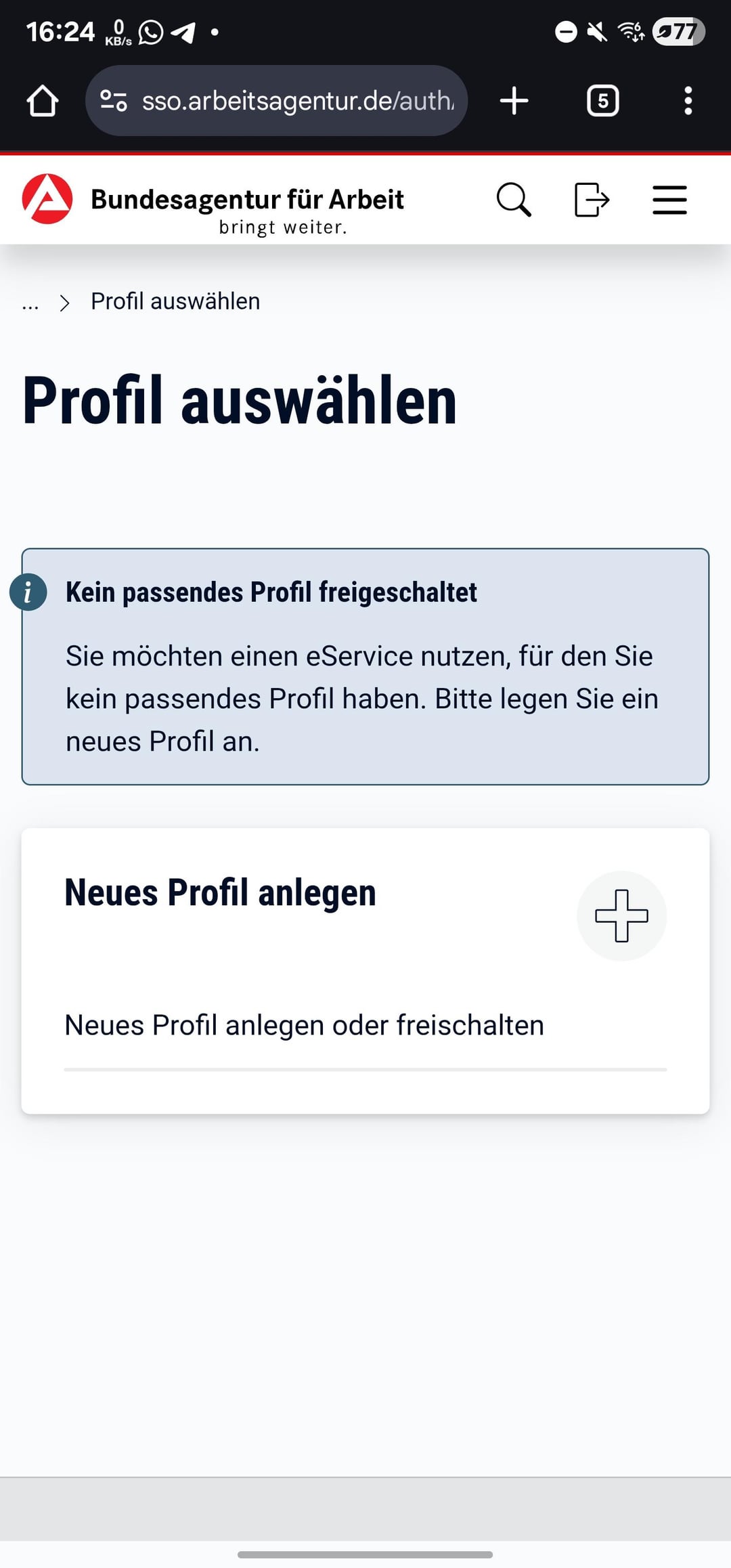Open the hamburger navigation menu

coord(669,200)
